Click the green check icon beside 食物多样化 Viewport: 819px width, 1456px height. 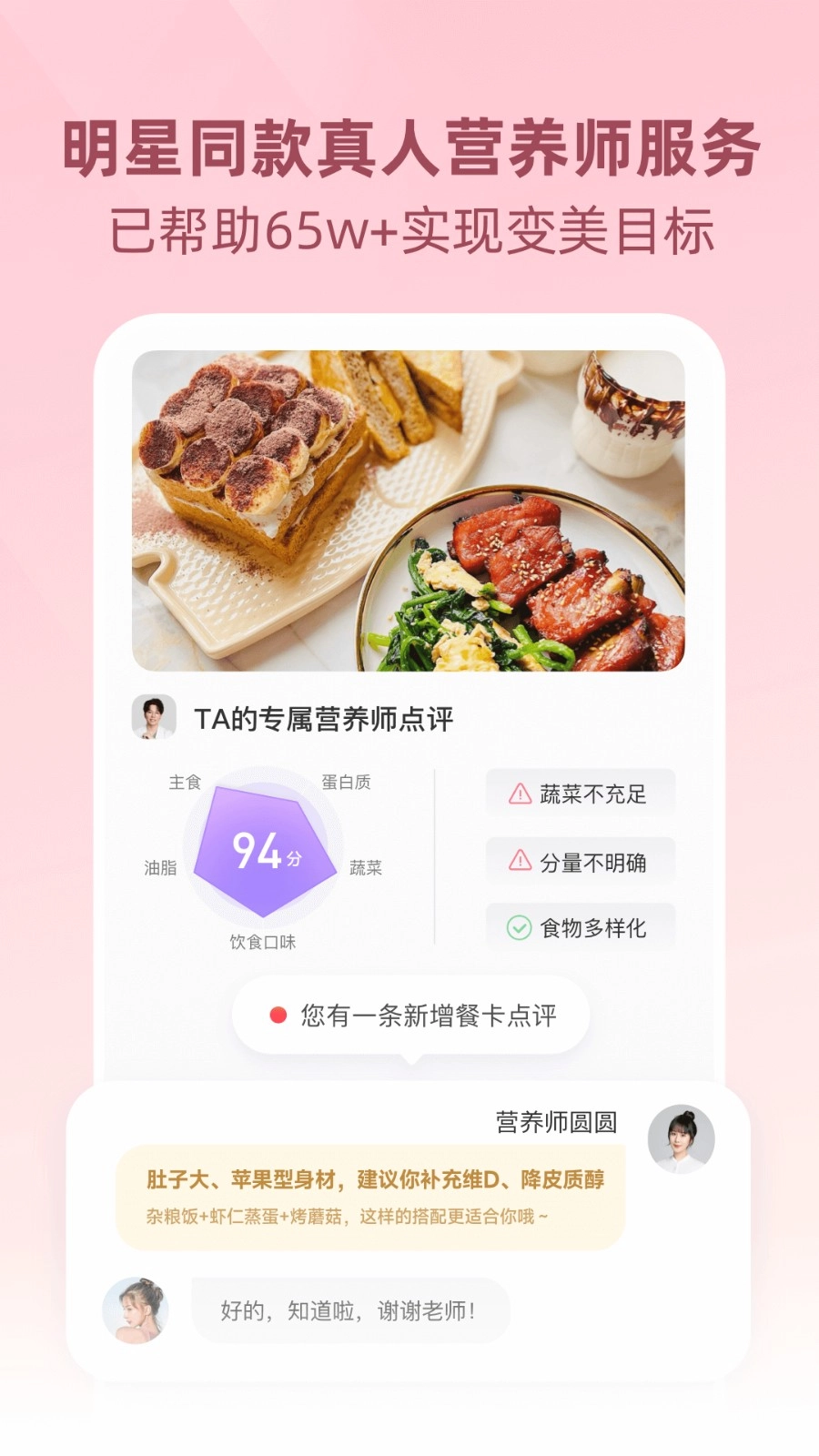click(518, 927)
